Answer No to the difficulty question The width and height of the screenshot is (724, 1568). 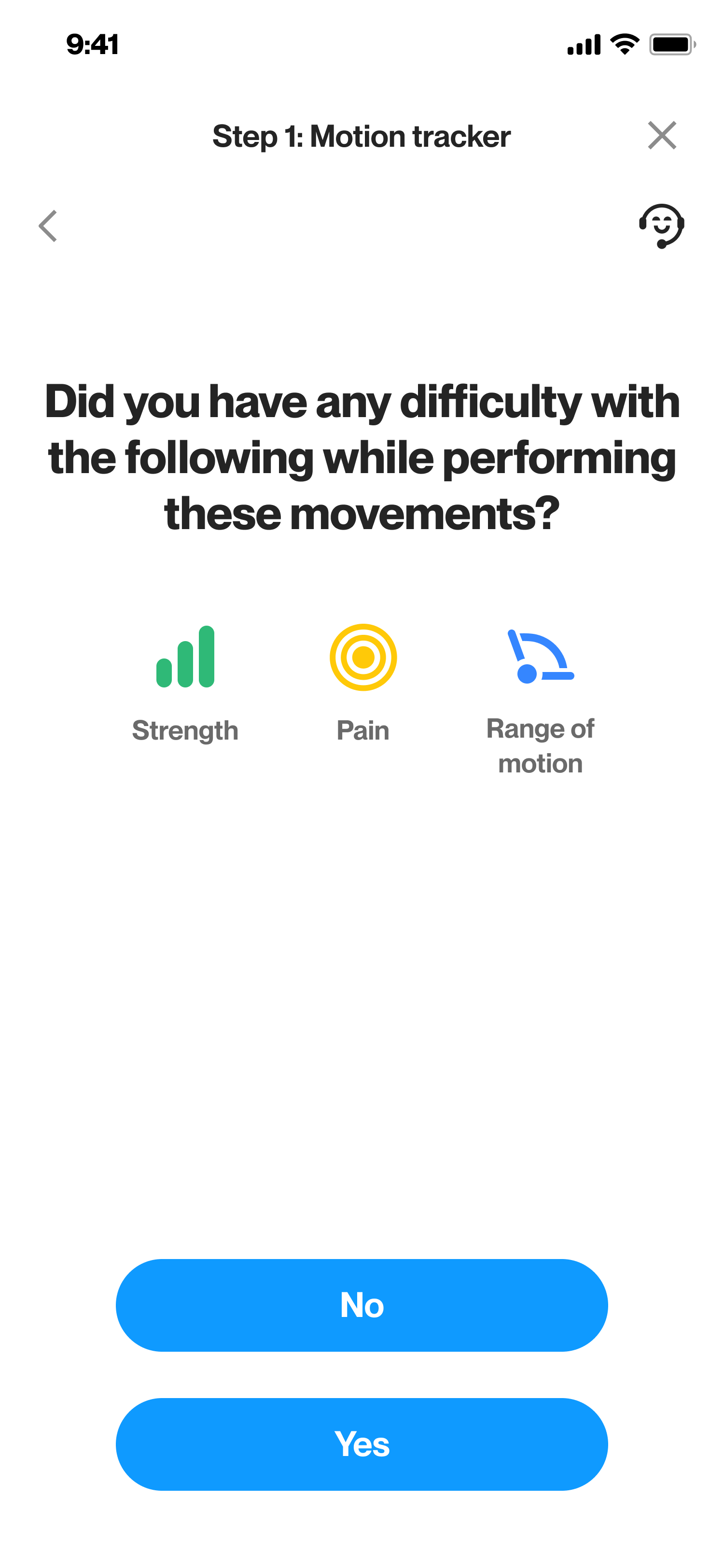(362, 1304)
